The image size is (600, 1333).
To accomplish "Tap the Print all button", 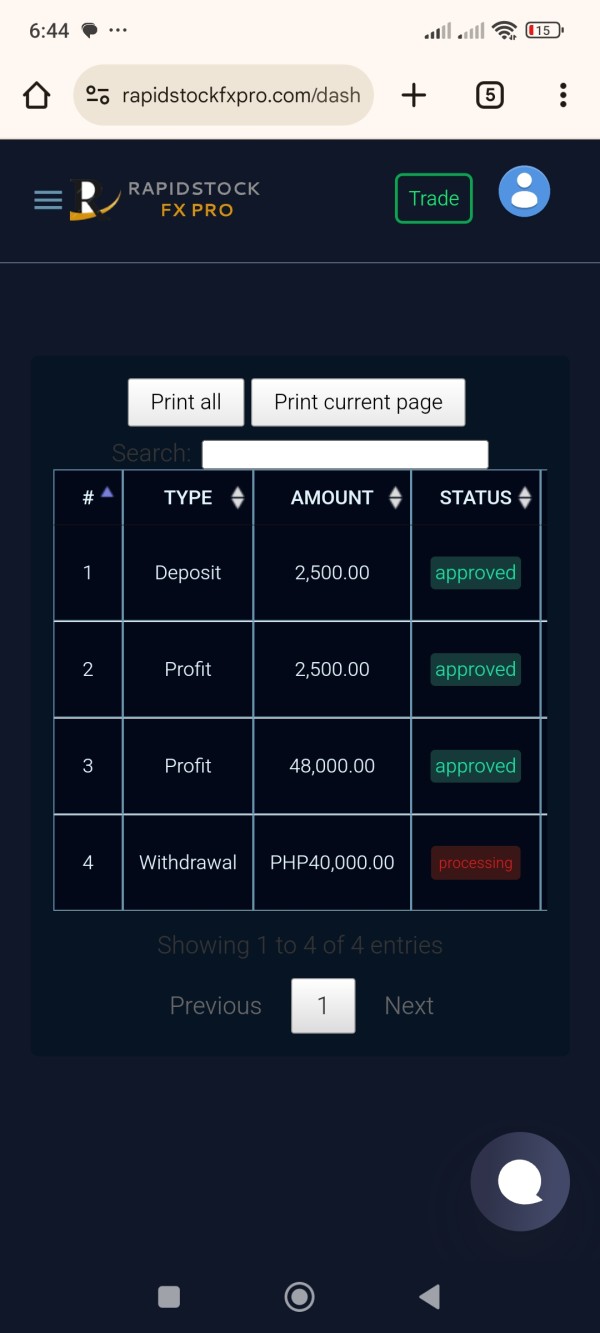I will click(186, 402).
